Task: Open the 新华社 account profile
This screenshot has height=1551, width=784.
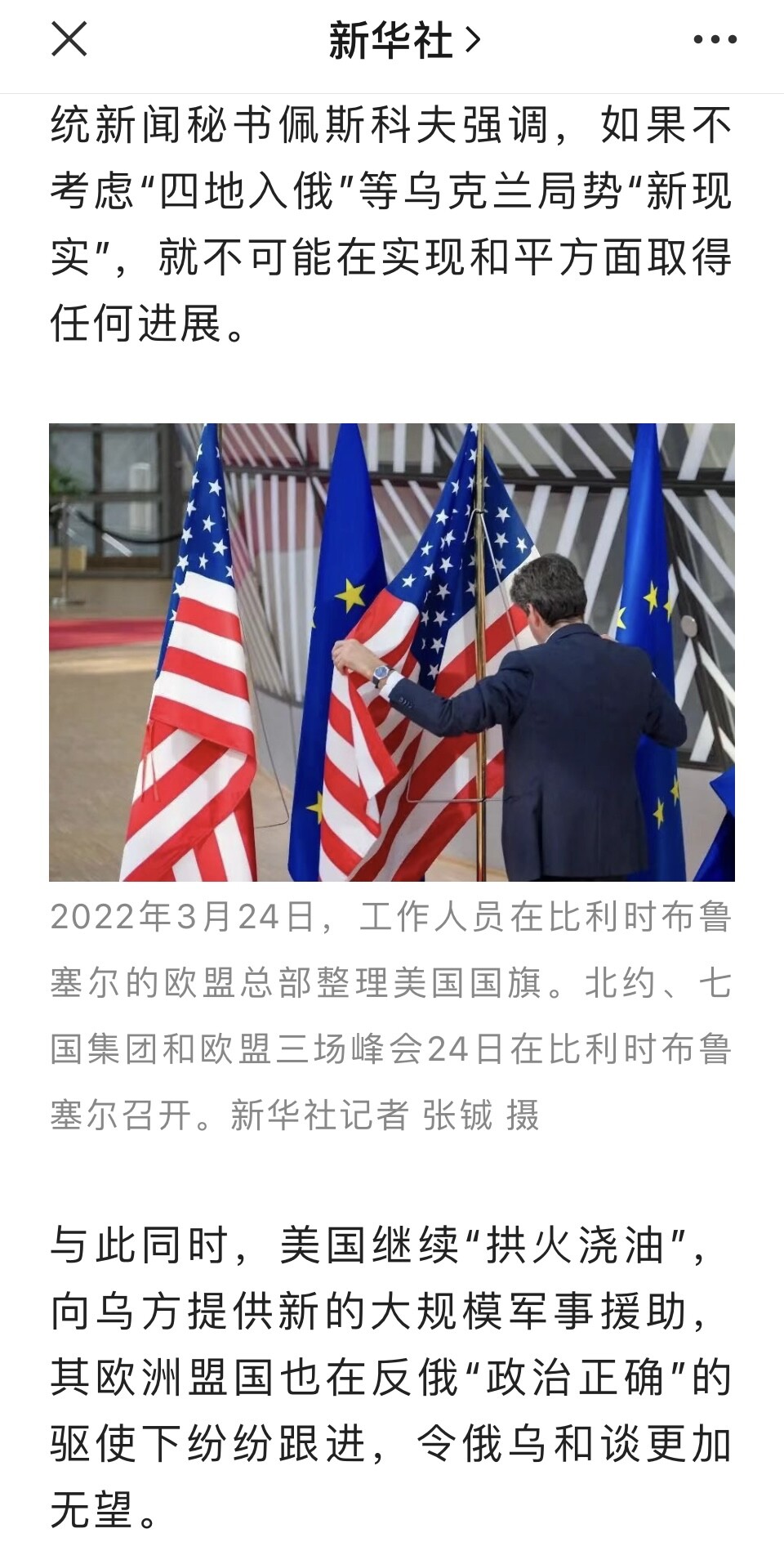Action: (404, 40)
